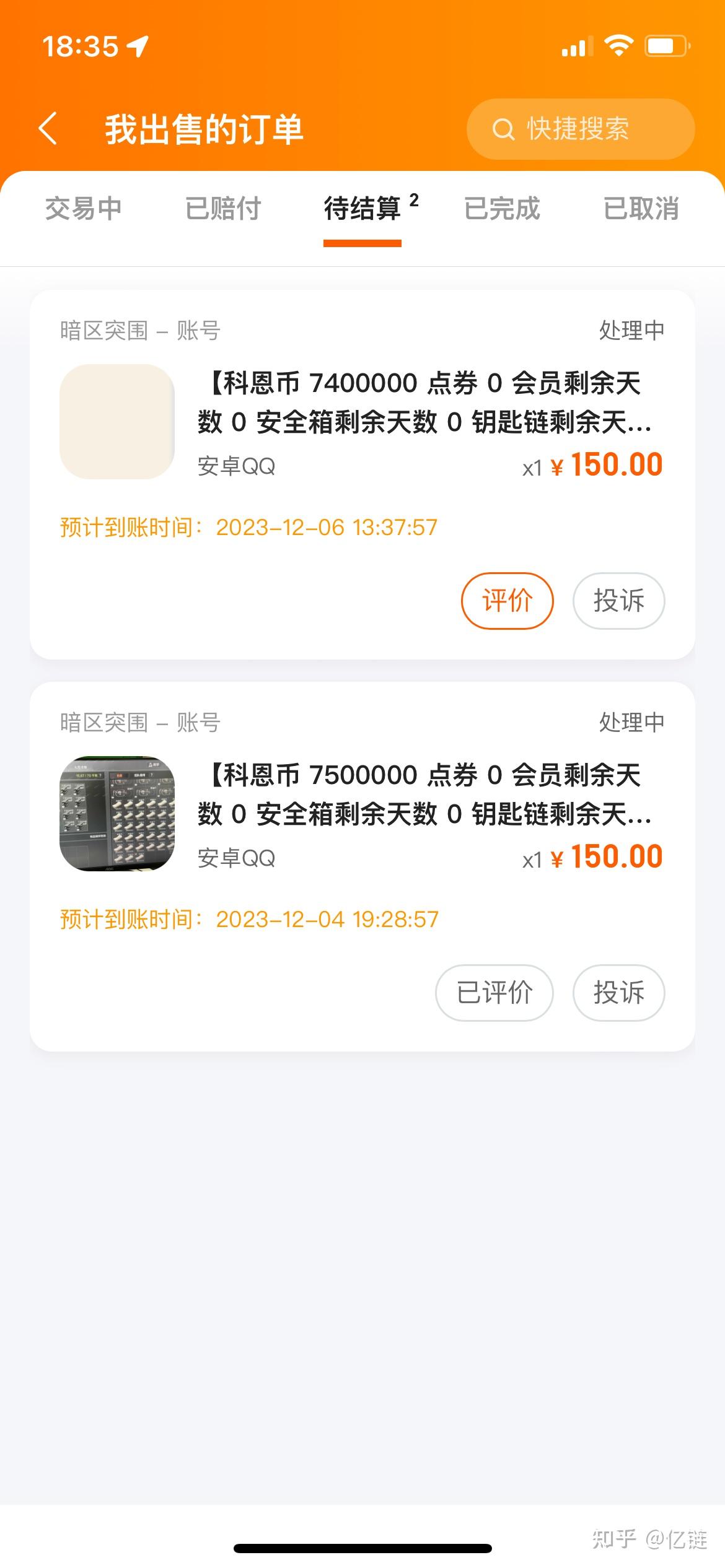Open the 科恩币 7500000 order card
Screen dimensions: 725x1568
424,796
